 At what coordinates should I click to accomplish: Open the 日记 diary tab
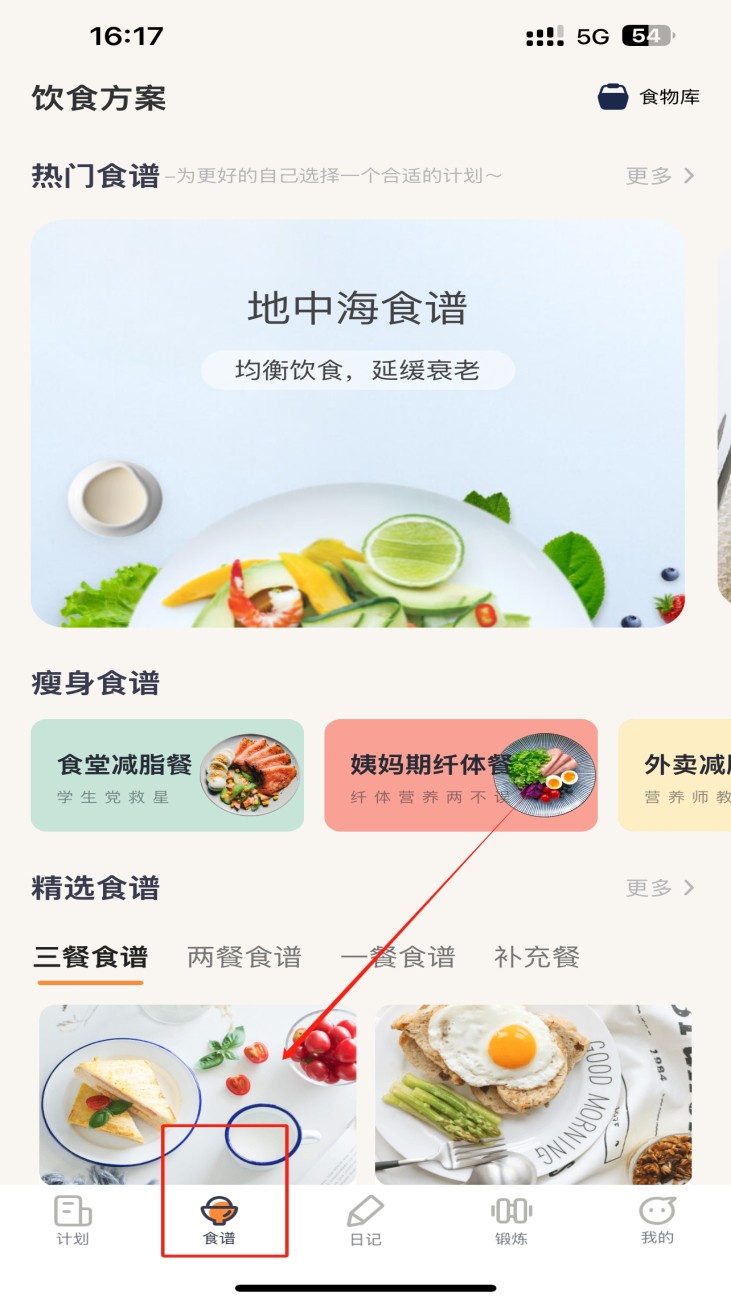click(x=365, y=1221)
